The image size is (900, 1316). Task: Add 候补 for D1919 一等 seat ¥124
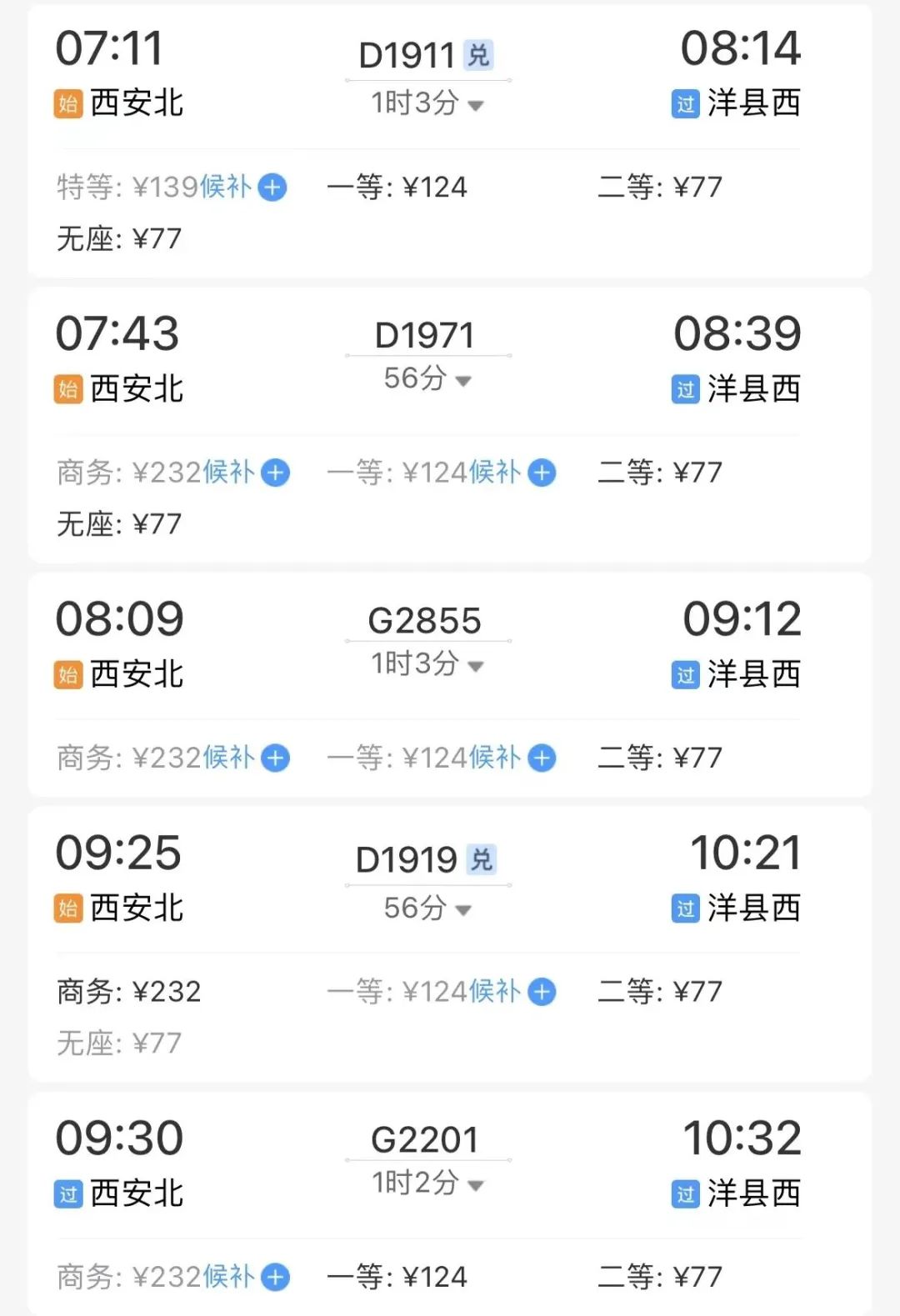pyautogui.click(x=542, y=992)
